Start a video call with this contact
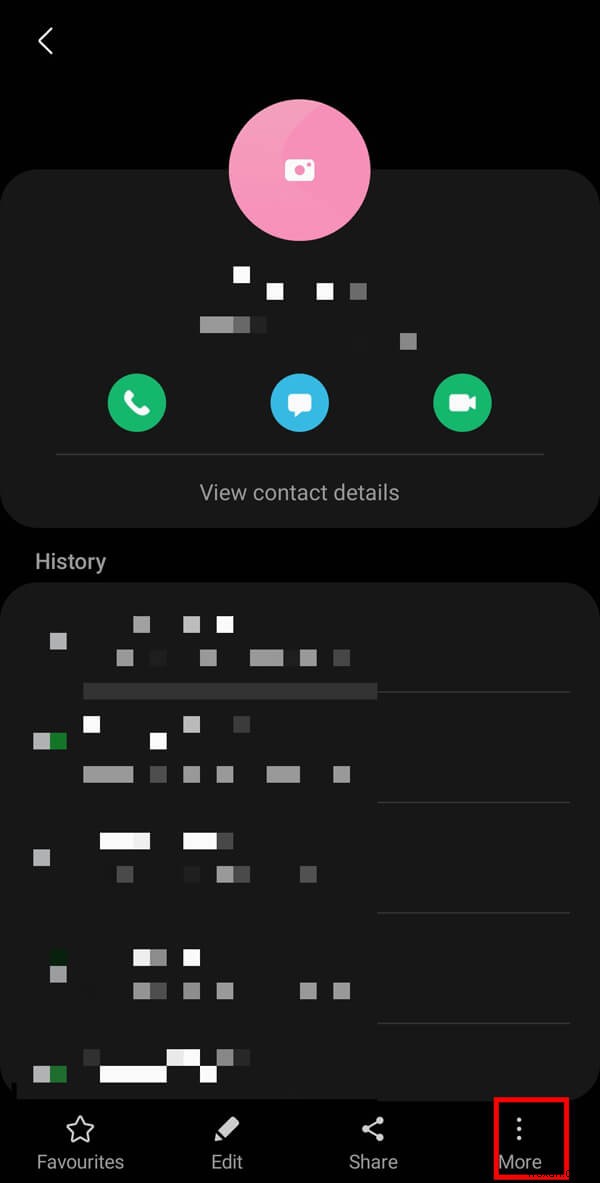This screenshot has width=600, height=1183. [462, 403]
